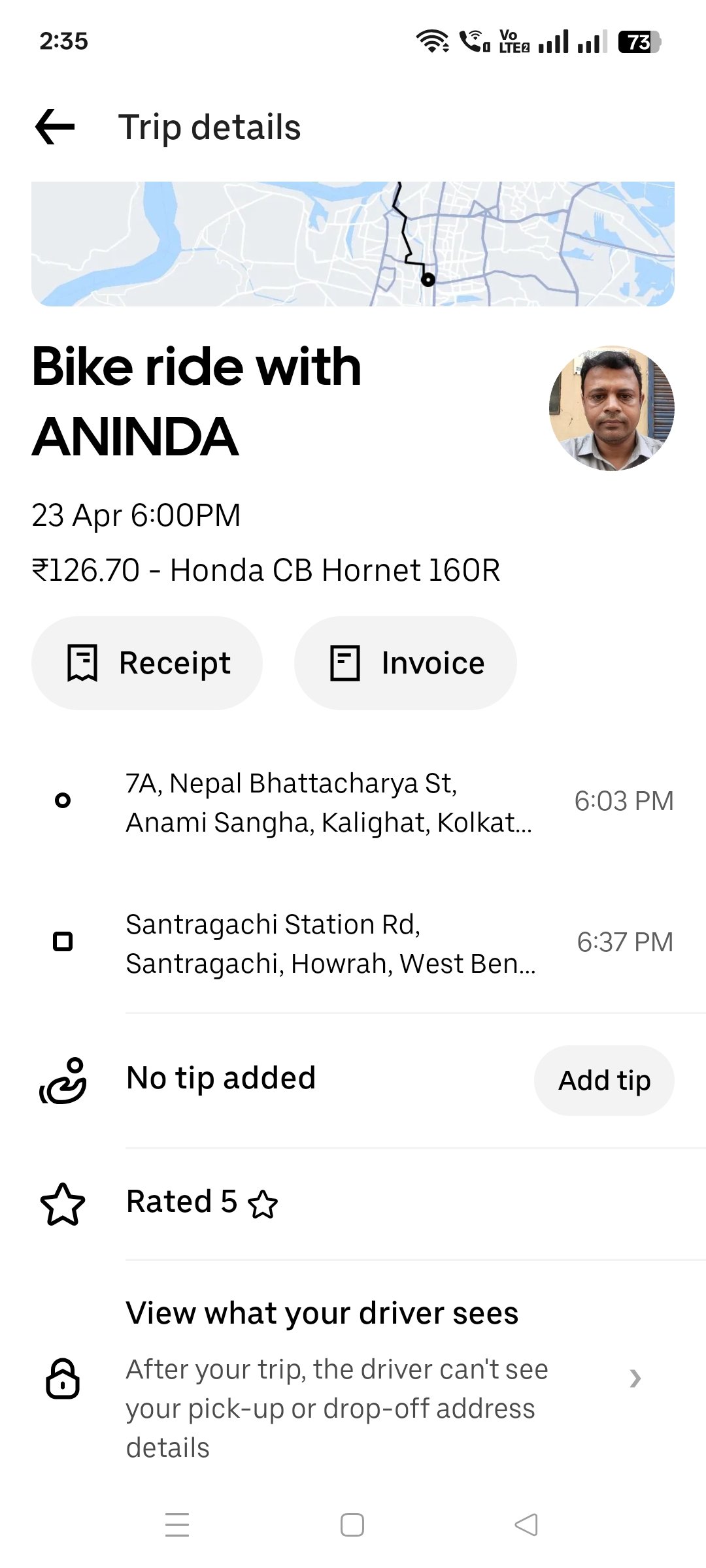Open the Rated 5 star row
706x1568 pixels.
coord(353,1203)
